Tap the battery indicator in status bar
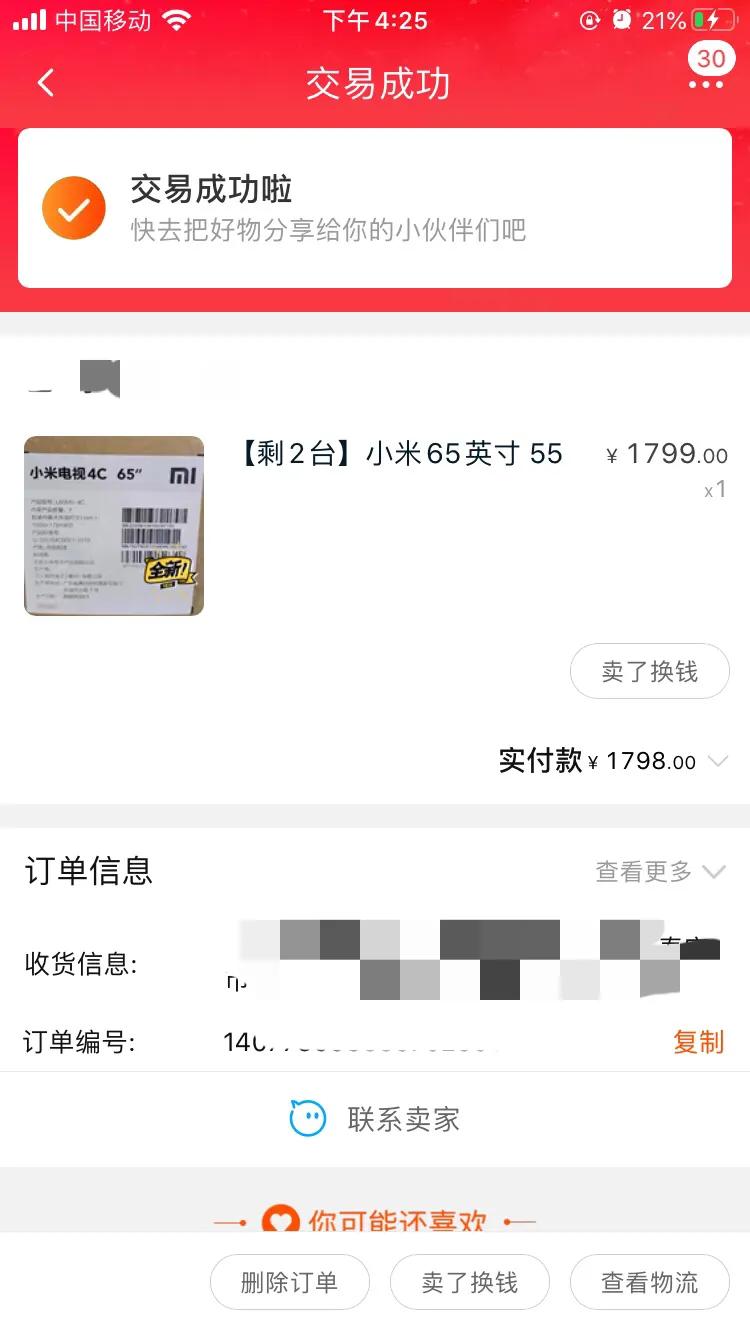The width and height of the screenshot is (750, 1334). 712,18
